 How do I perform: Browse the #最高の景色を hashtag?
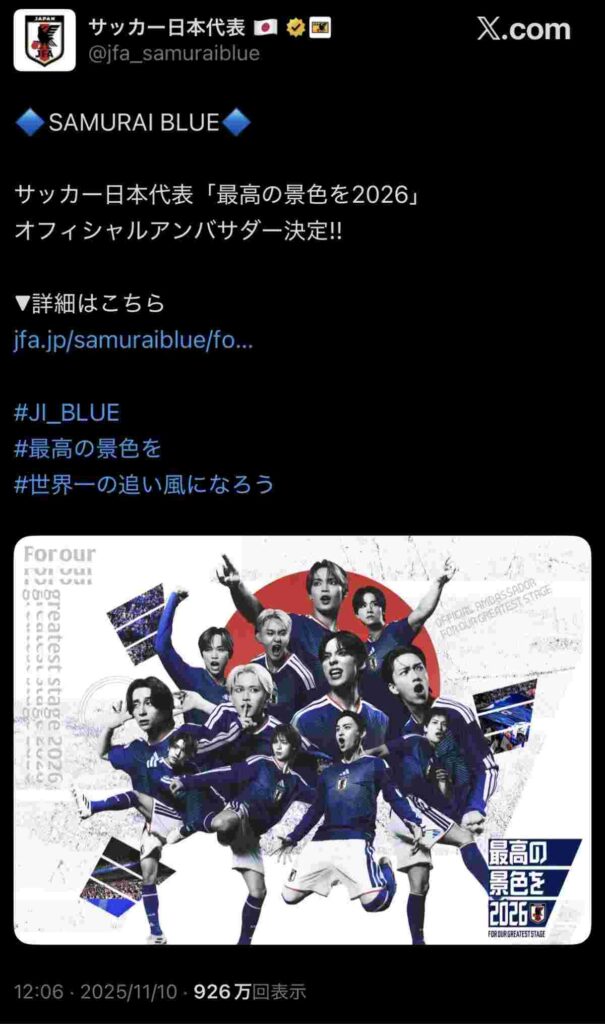pos(88,448)
